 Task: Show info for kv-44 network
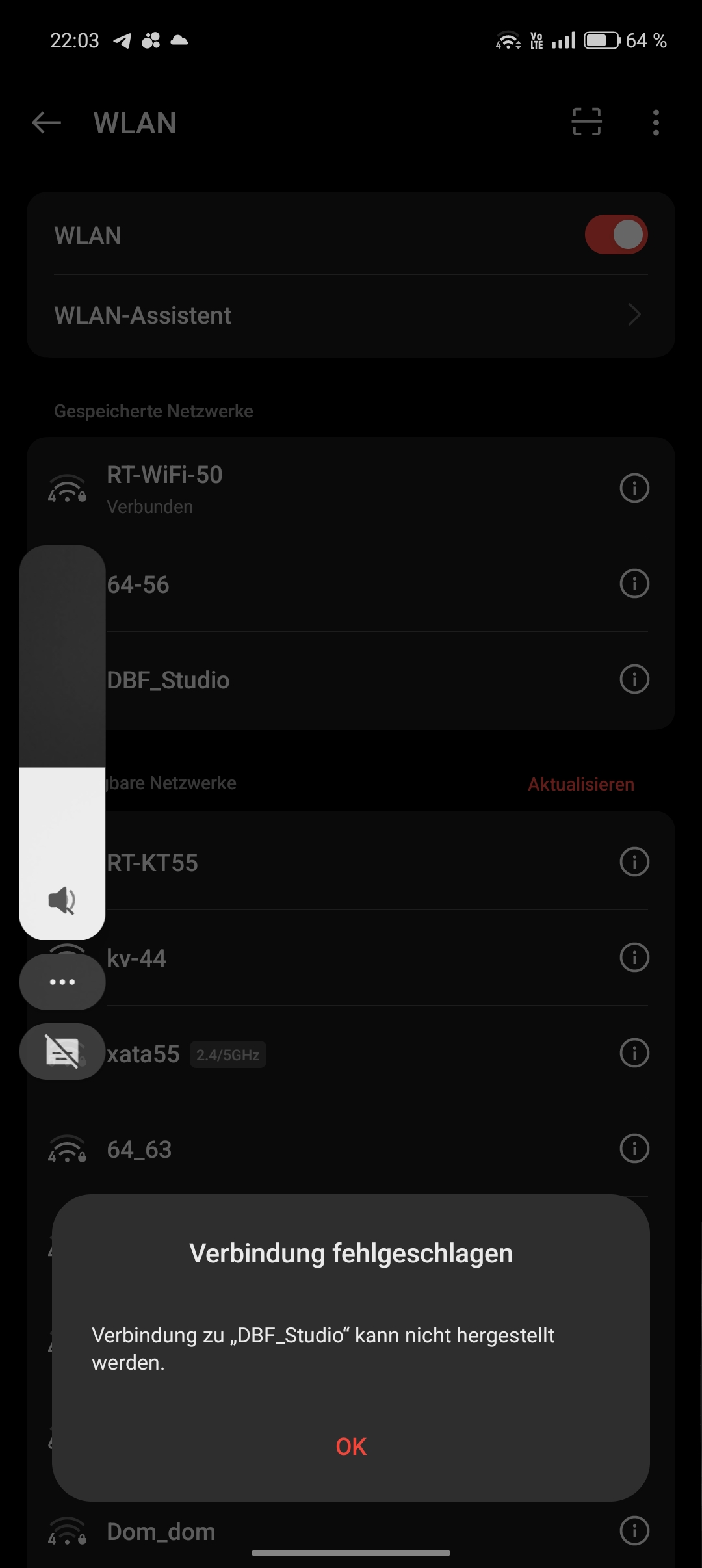pyautogui.click(x=634, y=958)
